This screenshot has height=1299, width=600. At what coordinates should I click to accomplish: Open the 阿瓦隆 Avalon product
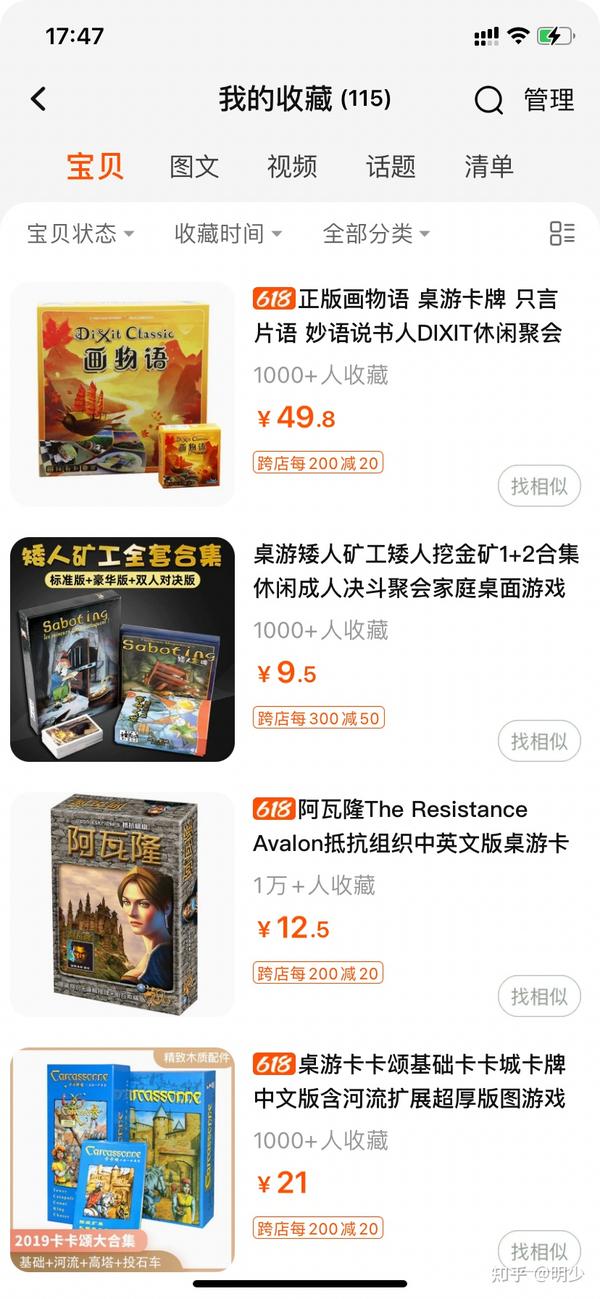(300, 905)
